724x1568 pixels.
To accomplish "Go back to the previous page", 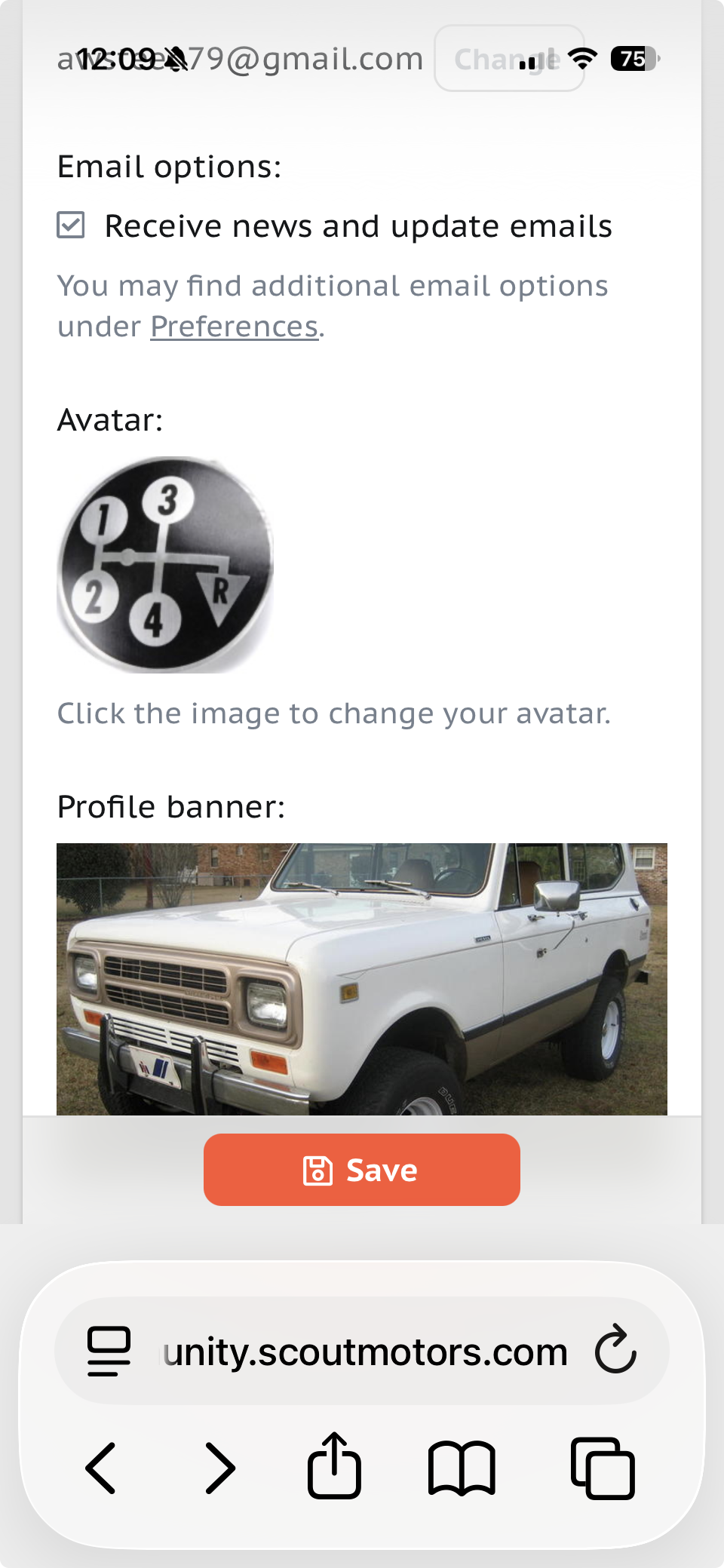I will (x=101, y=1468).
